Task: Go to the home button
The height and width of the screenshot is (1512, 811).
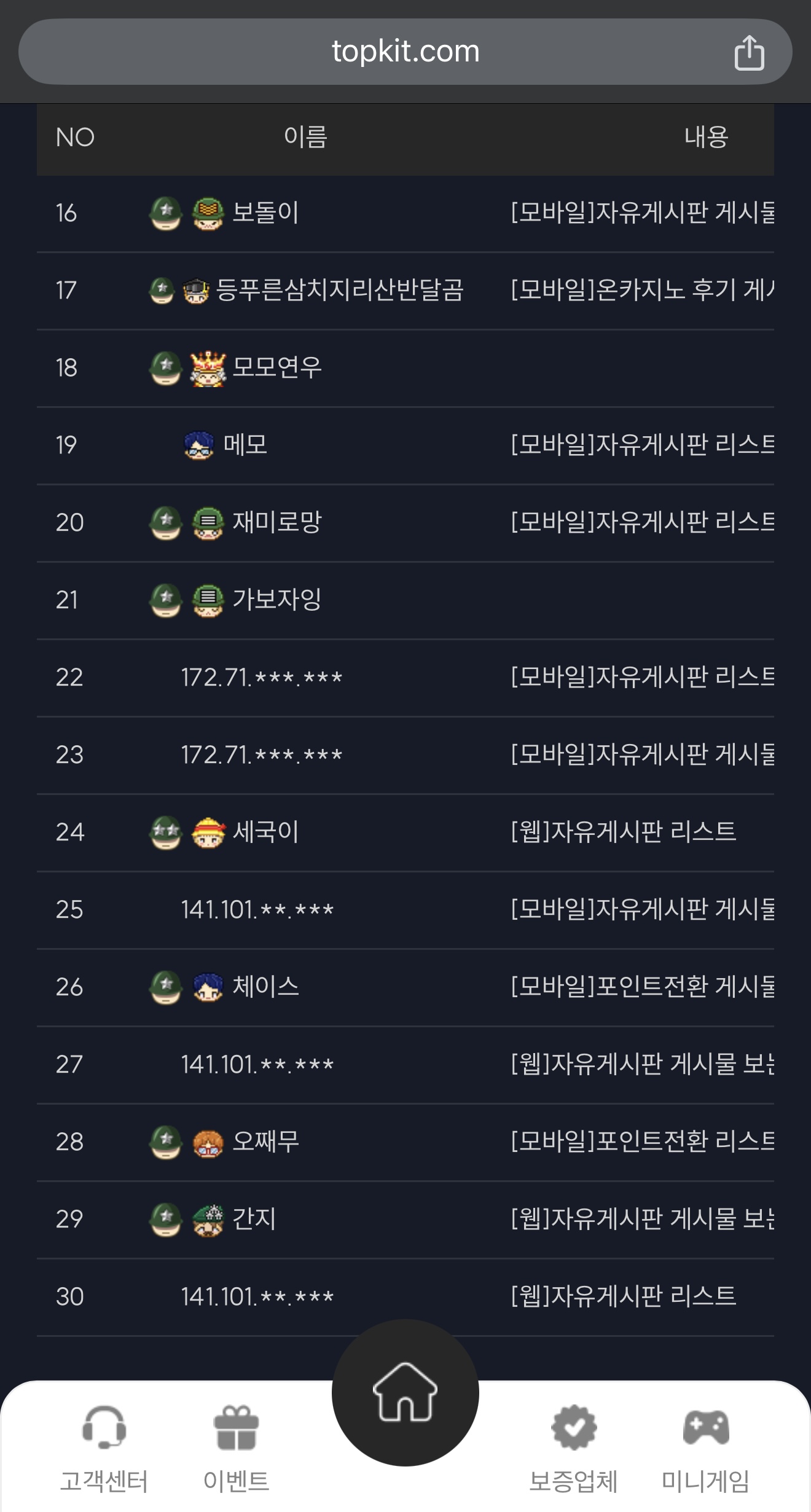Action: tap(405, 1392)
